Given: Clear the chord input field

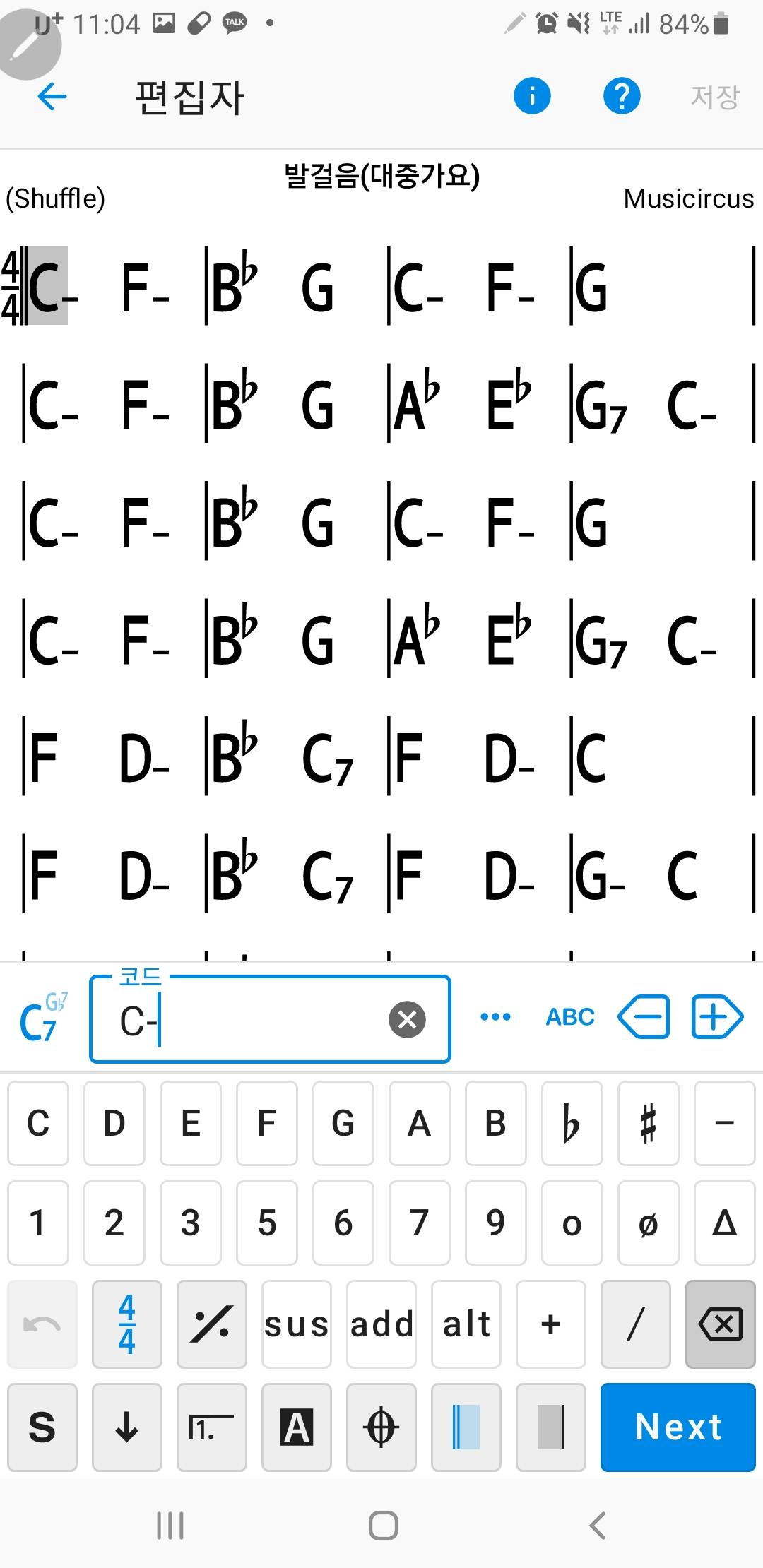Looking at the screenshot, I should 407,1019.
